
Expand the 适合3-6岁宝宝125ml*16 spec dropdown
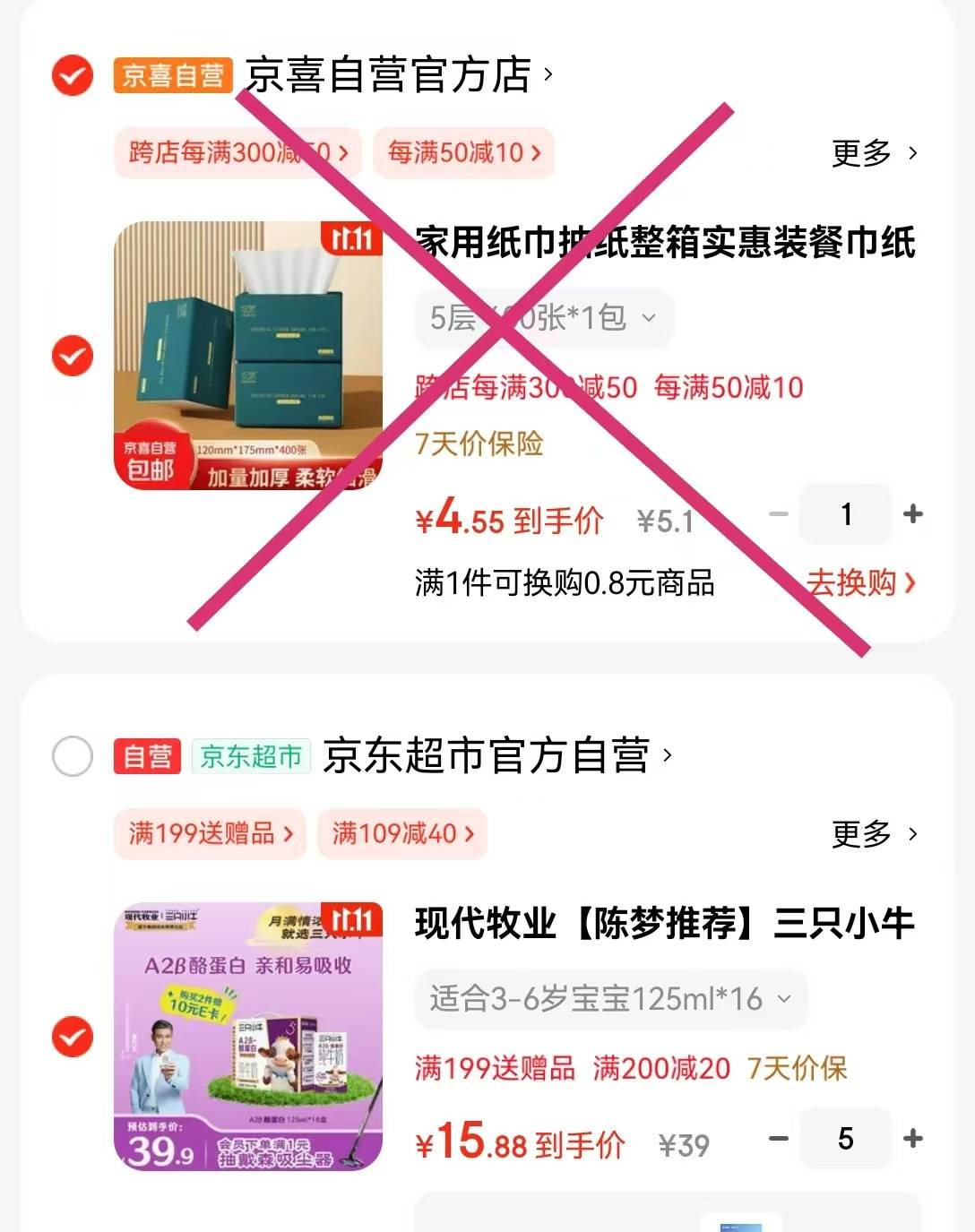click(610, 999)
